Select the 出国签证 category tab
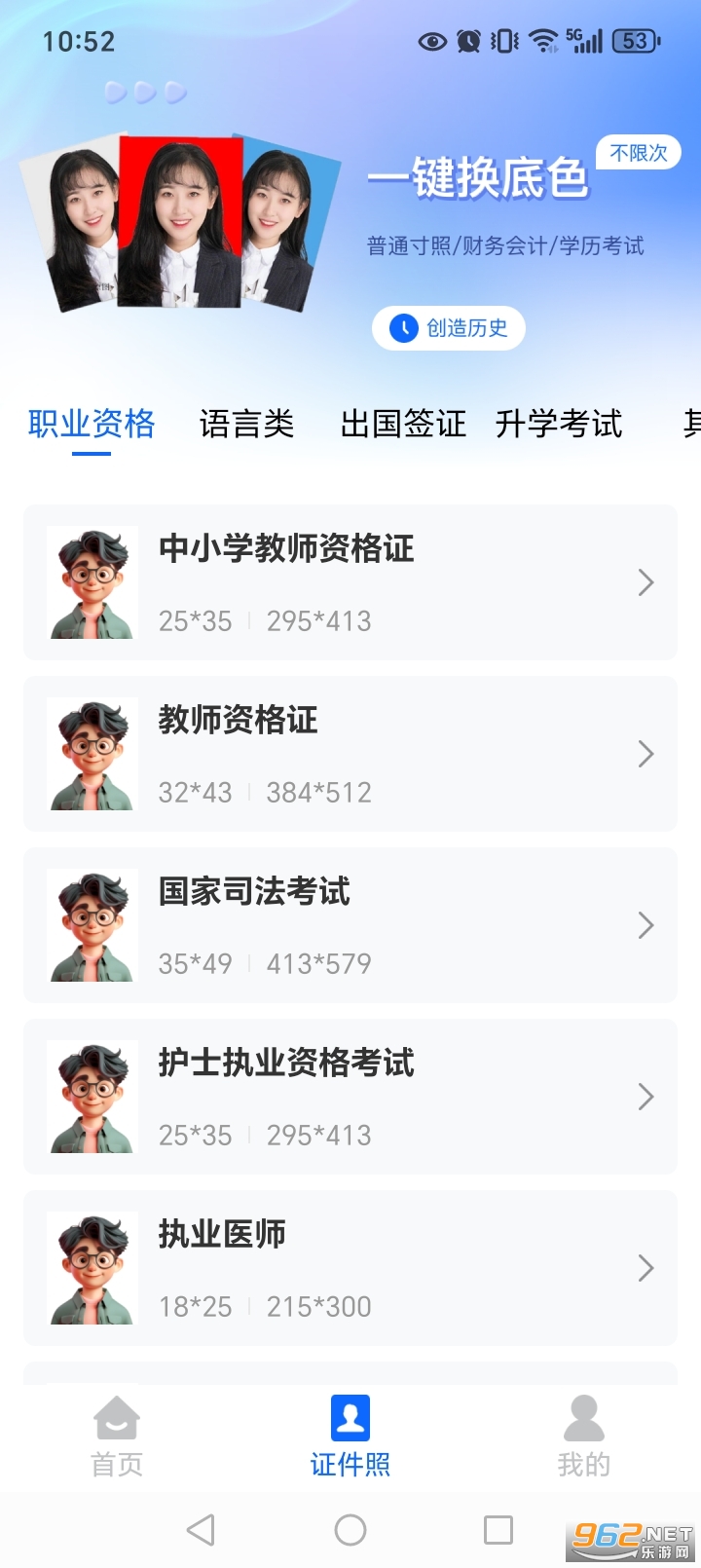The width and height of the screenshot is (701, 1568). tap(404, 424)
